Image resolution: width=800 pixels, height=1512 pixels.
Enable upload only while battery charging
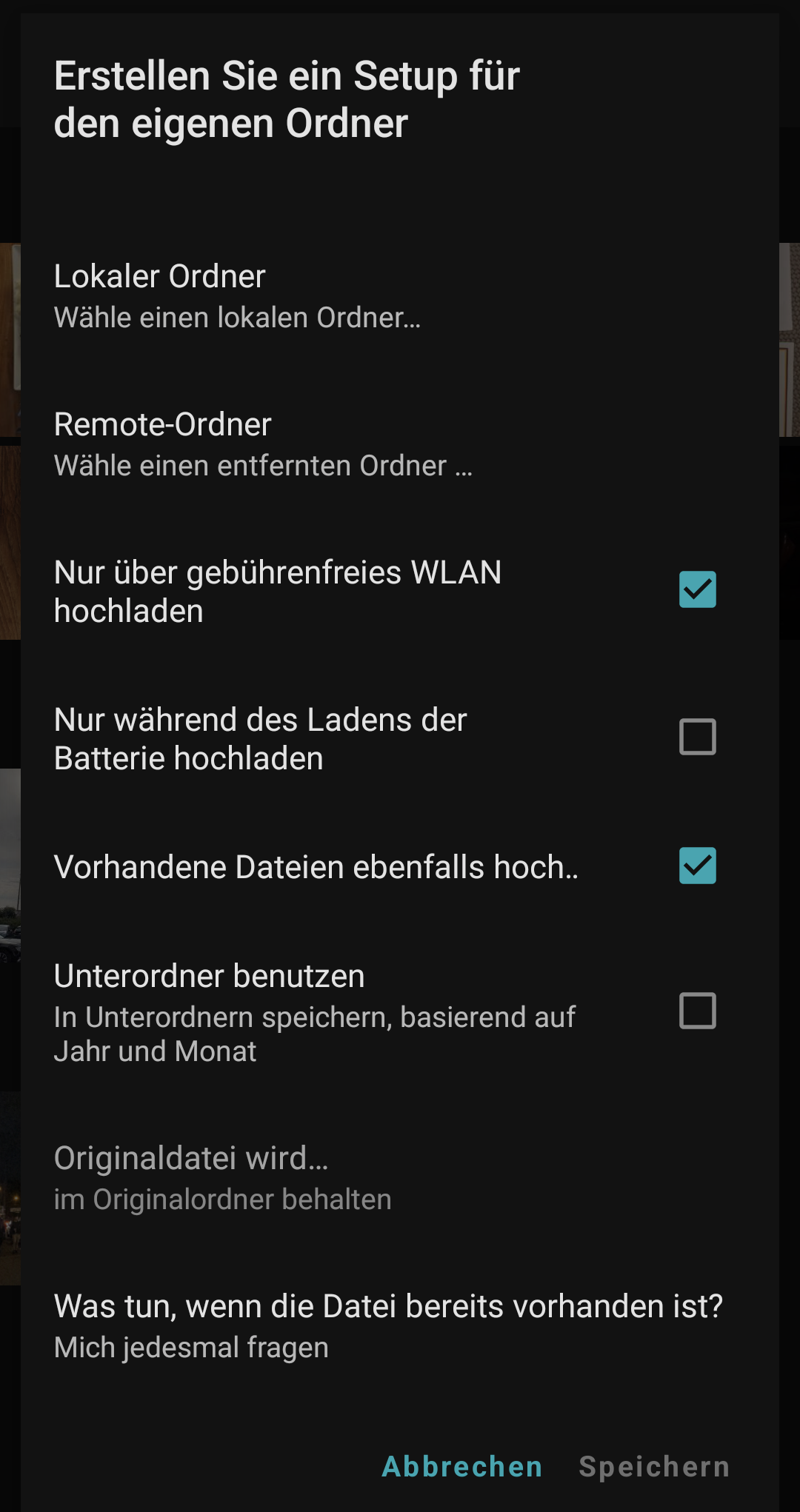pyautogui.click(x=697, y=737)
